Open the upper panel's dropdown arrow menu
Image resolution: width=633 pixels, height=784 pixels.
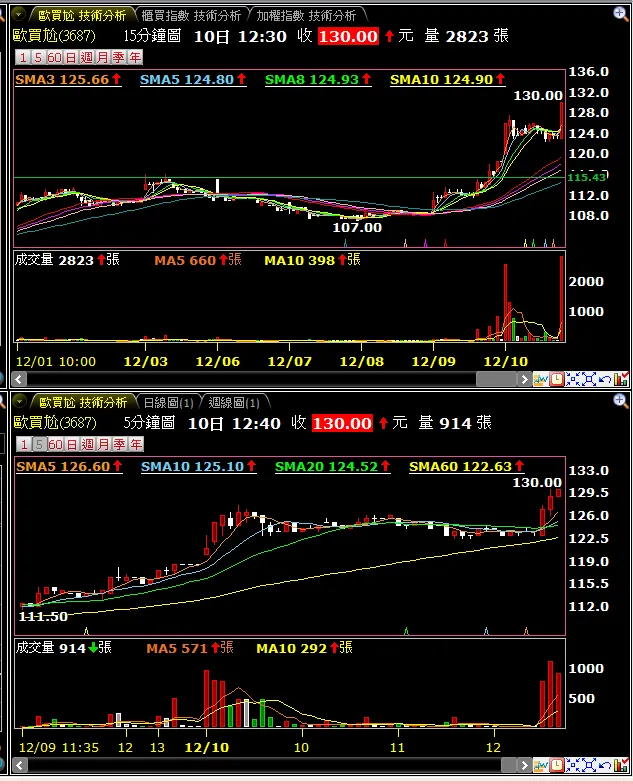click(x=19, y=15)
